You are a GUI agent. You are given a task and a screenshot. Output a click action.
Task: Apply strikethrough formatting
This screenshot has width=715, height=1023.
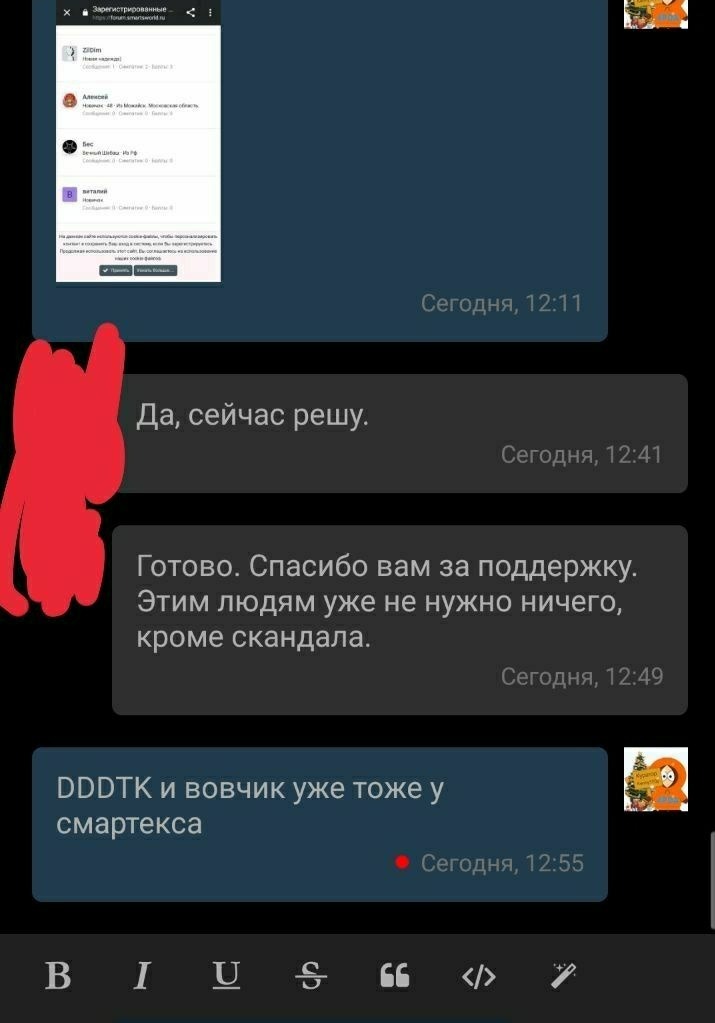point(312,976)
